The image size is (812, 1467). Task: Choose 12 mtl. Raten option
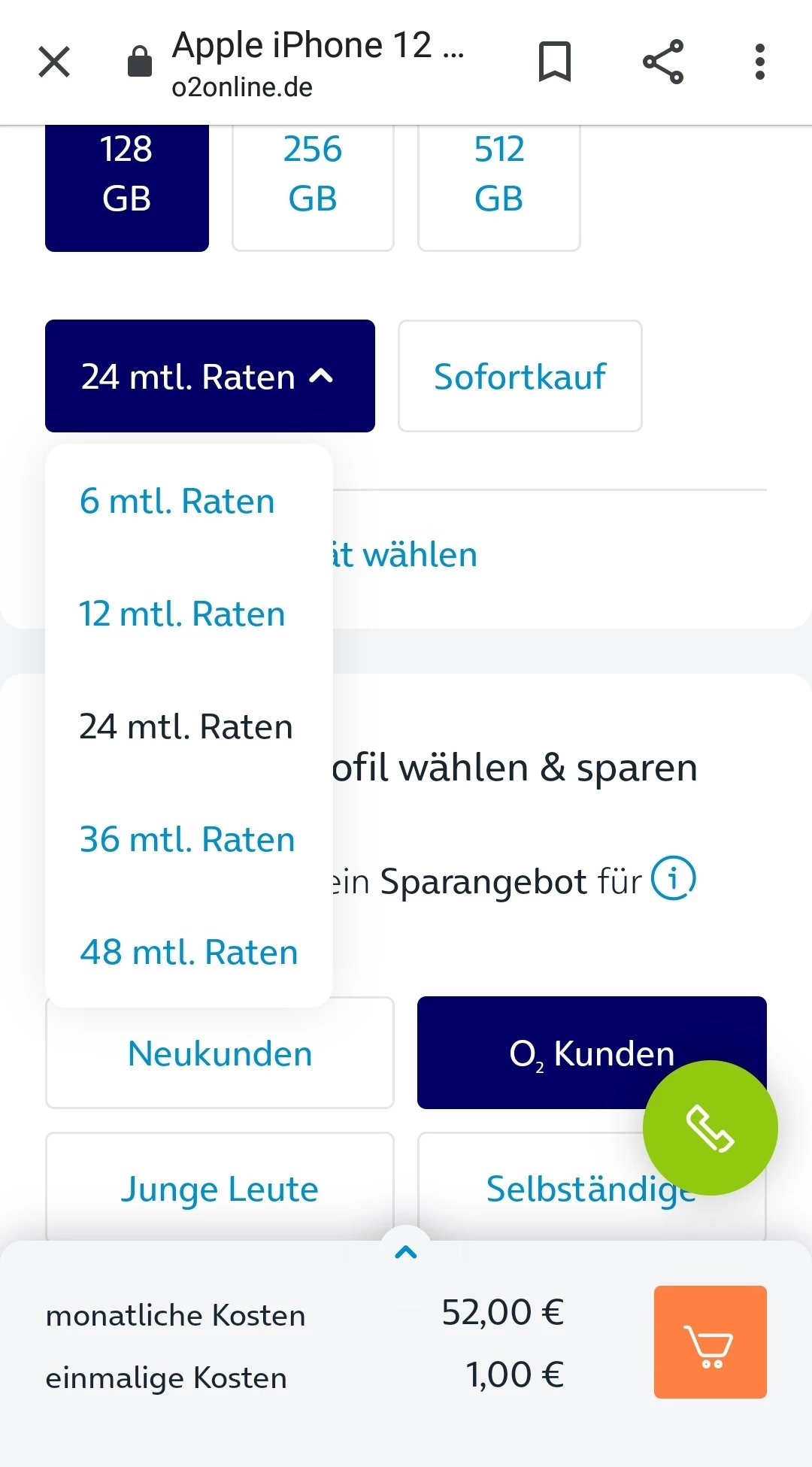pos(182,614)
